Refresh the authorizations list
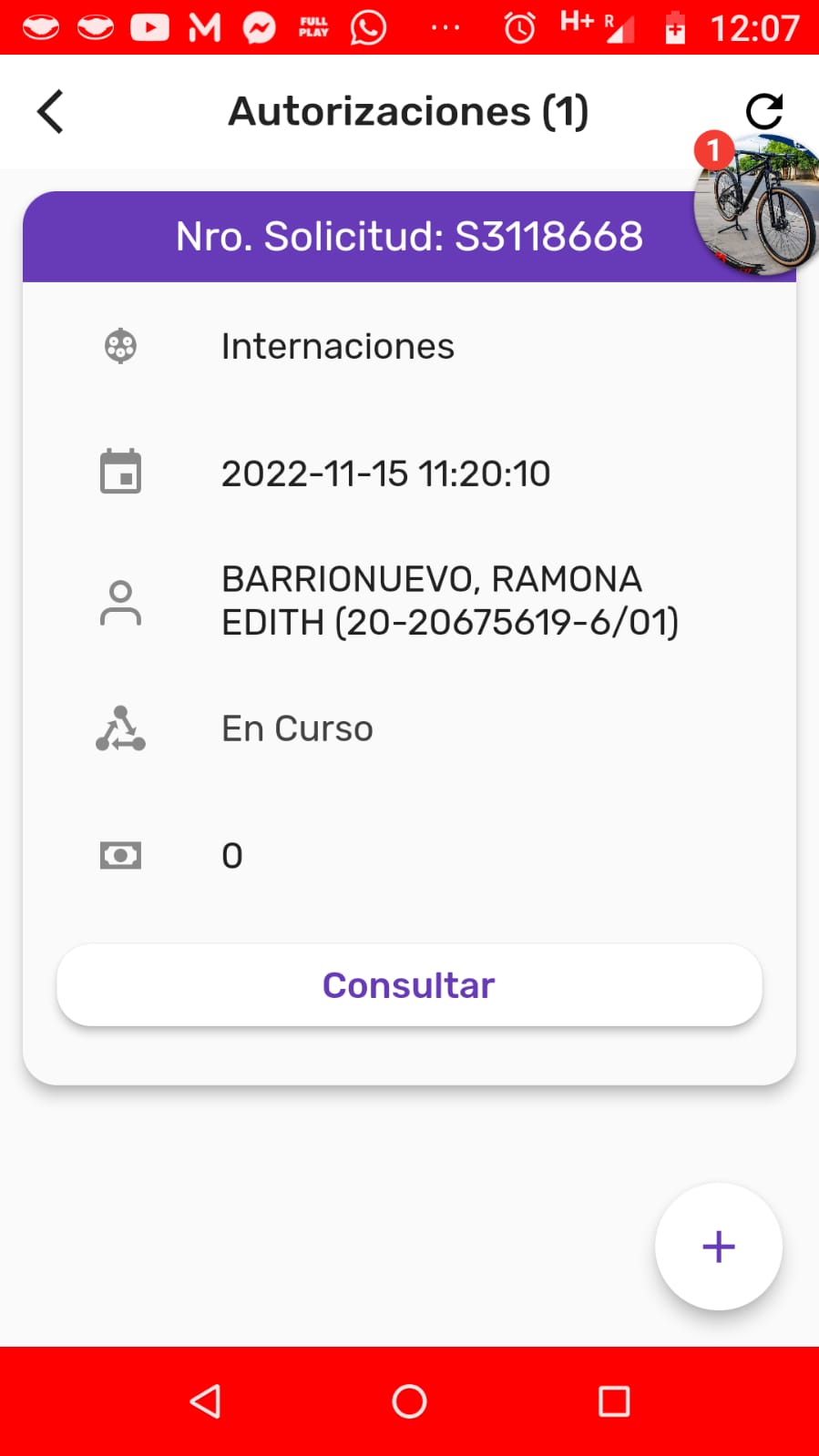The image size is (819, 1456). pyautogui.click(x=763, y=111)
